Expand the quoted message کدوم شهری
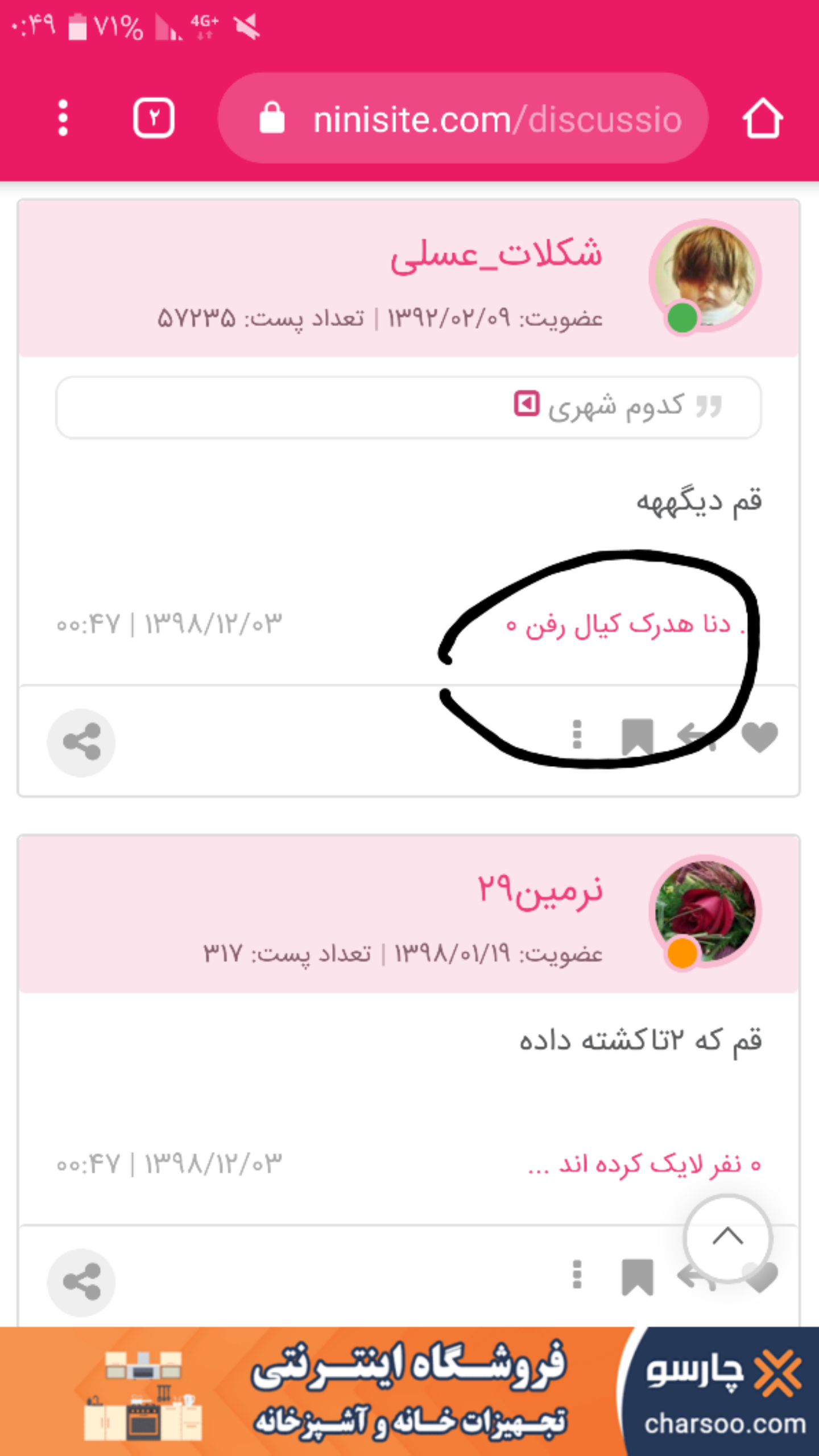Screen dimensions: 819x1456 pyautogui.click(x=527, y=404)
